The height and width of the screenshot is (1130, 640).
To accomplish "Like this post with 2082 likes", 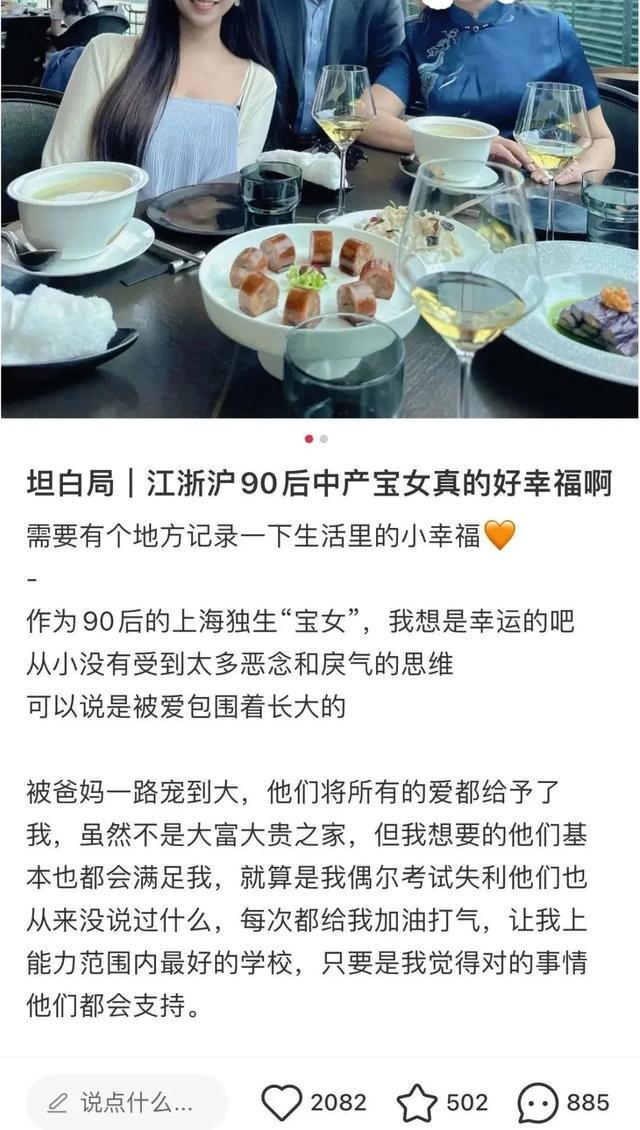I will tap(283, 1102).
